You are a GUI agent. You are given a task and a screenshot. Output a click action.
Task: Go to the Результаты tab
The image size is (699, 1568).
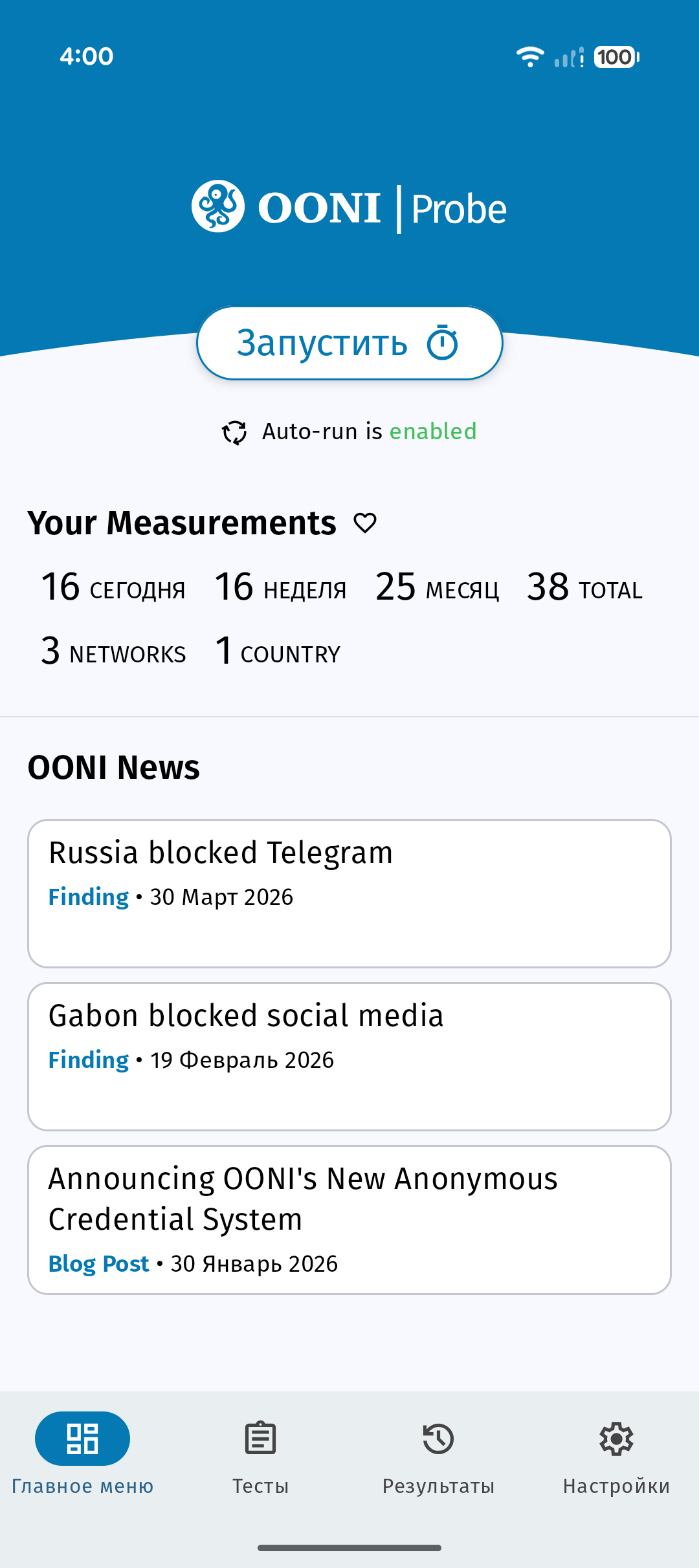click(x=438, y=1454)
